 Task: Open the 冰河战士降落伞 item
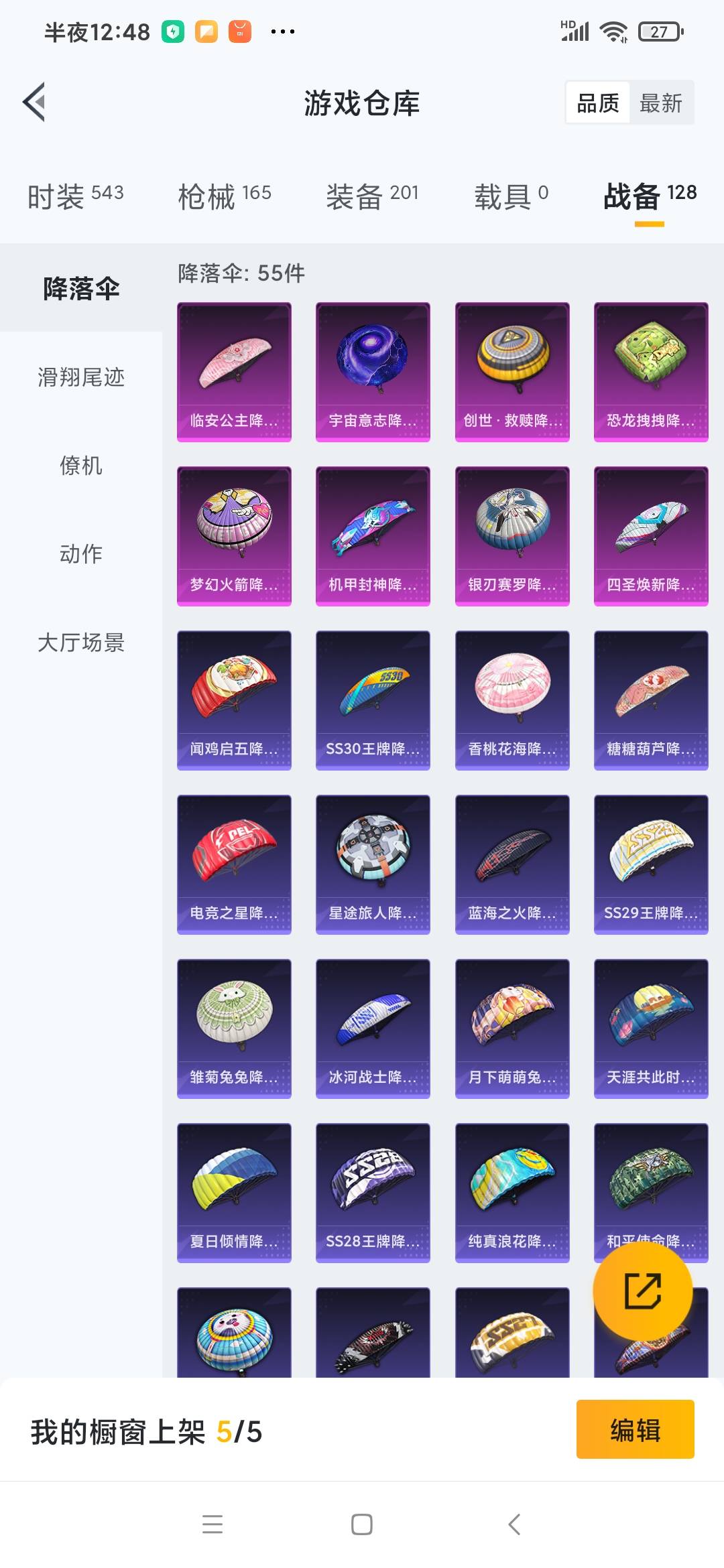click(x=373, y=1029)
